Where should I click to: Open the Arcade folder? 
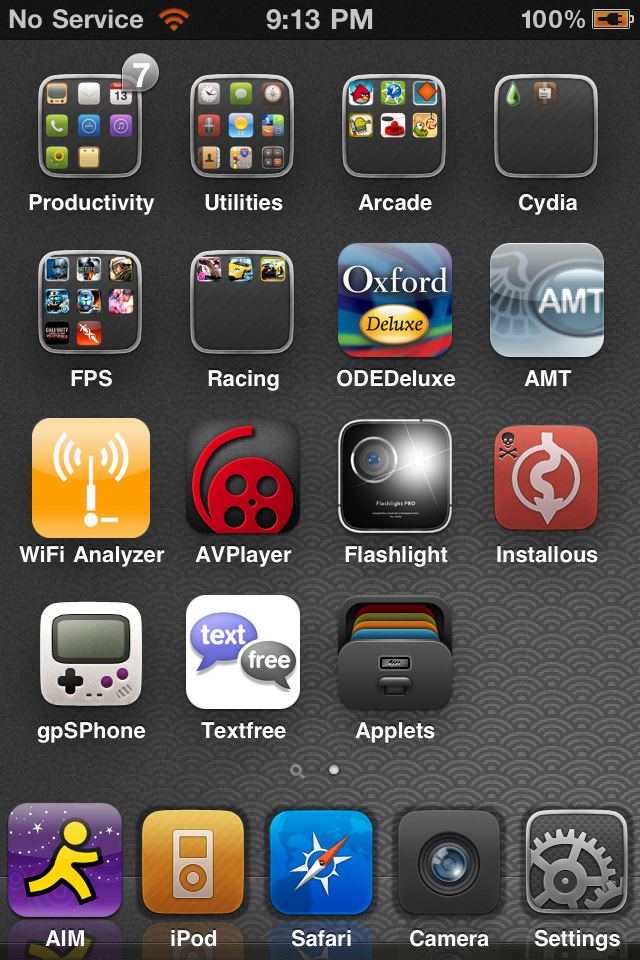coord(394,126)
